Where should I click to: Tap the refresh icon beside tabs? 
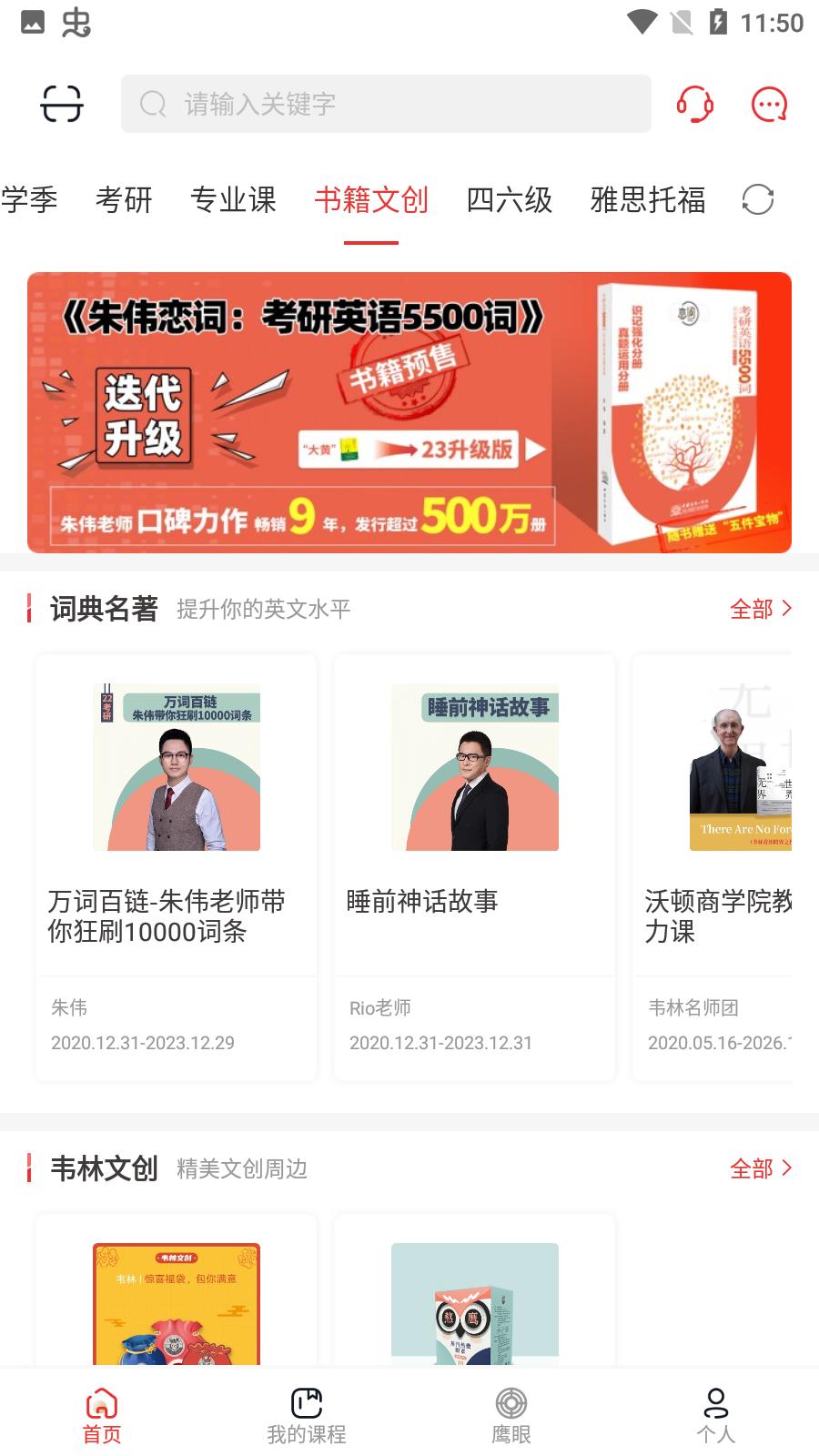(757, 199)
